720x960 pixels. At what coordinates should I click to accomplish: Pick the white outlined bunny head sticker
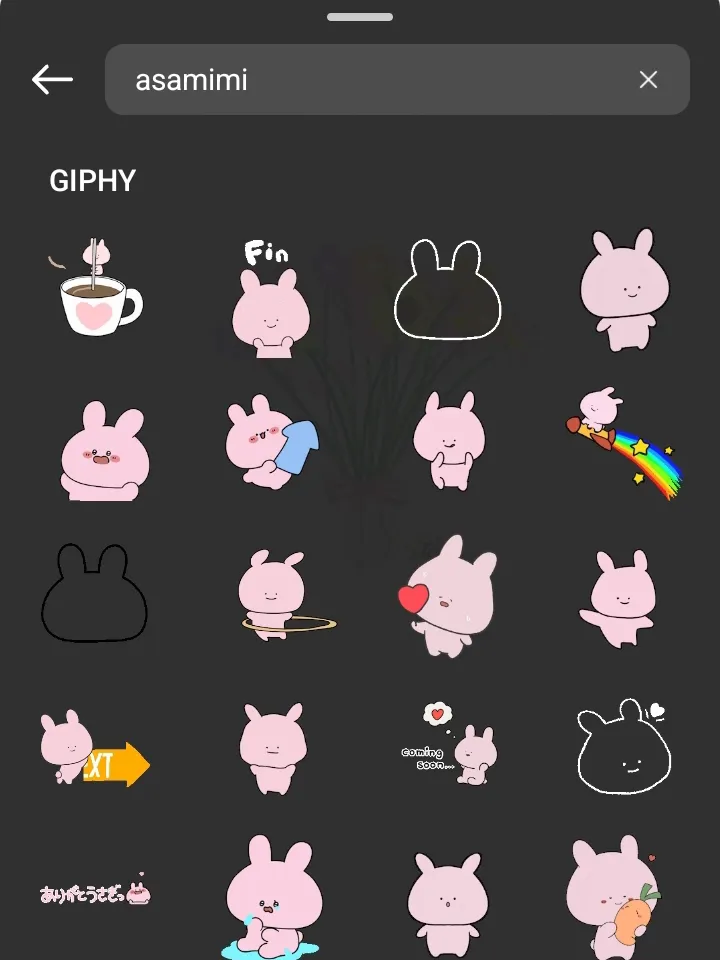[x=447, y=287]
